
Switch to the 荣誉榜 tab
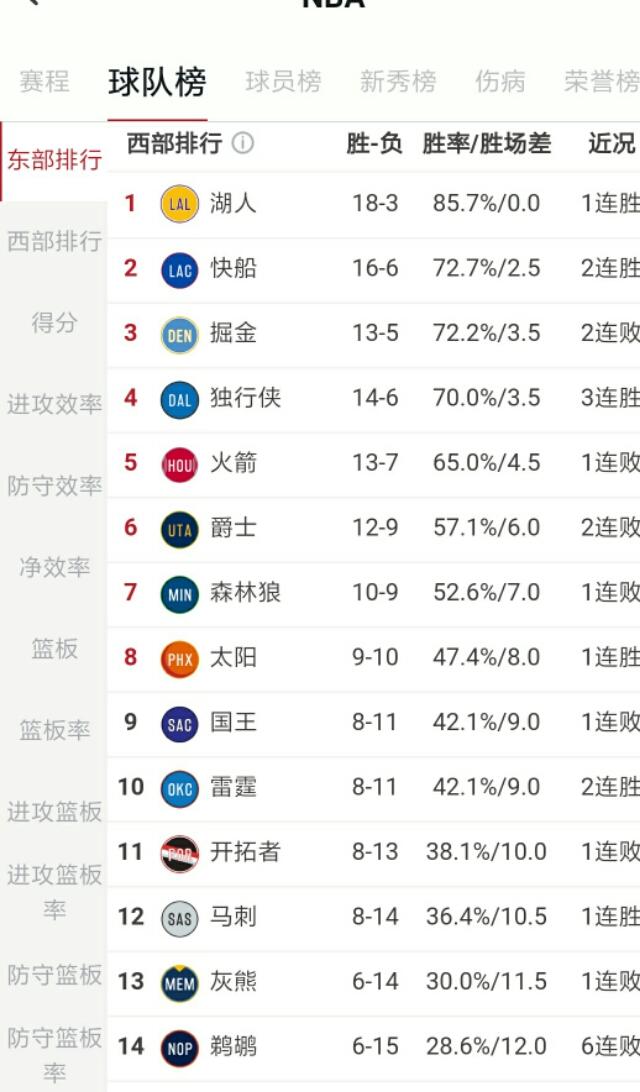coord(602,81)
